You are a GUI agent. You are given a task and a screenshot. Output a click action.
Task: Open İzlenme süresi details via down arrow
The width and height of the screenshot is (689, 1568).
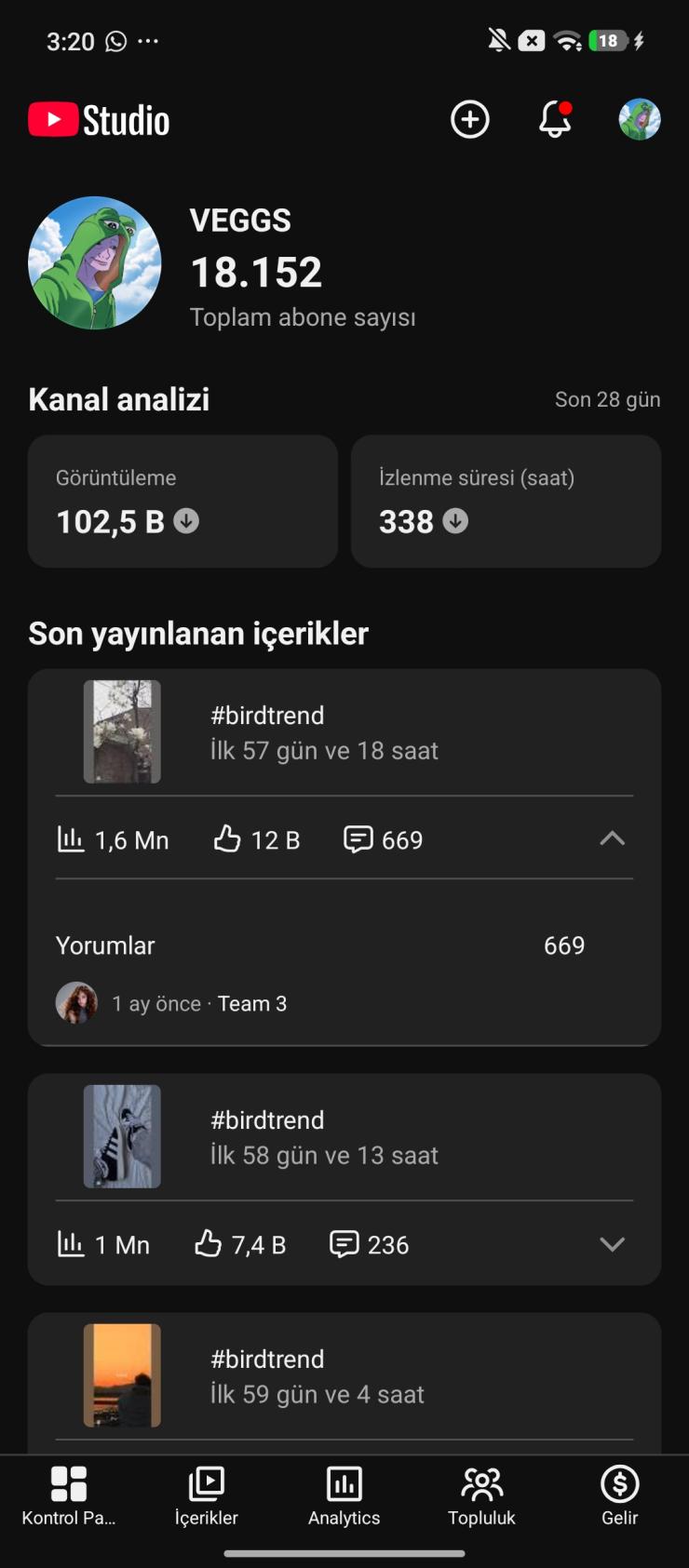[455, 521]
